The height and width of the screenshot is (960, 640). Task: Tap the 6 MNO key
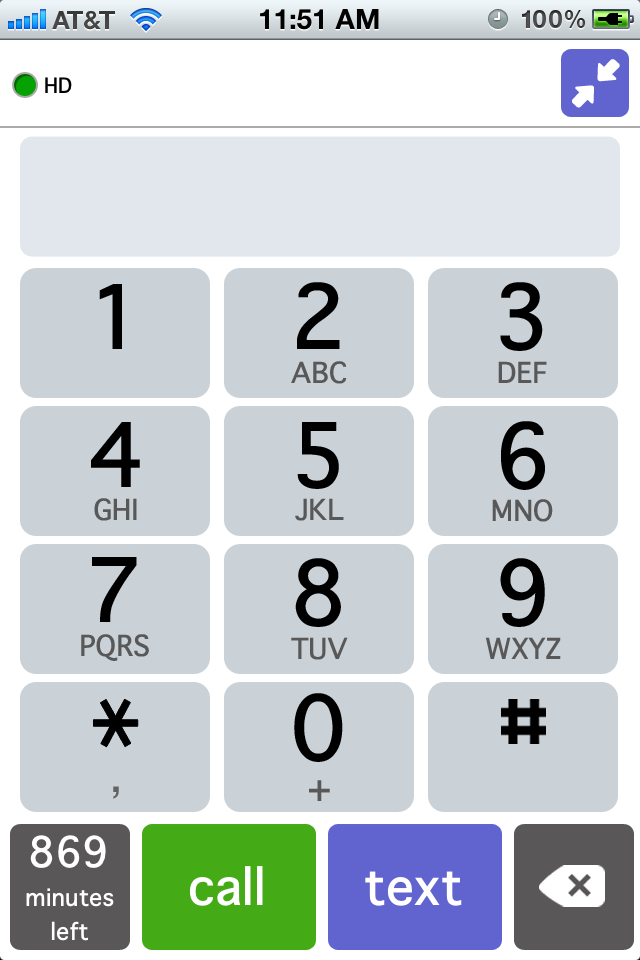tap(523, 471)
